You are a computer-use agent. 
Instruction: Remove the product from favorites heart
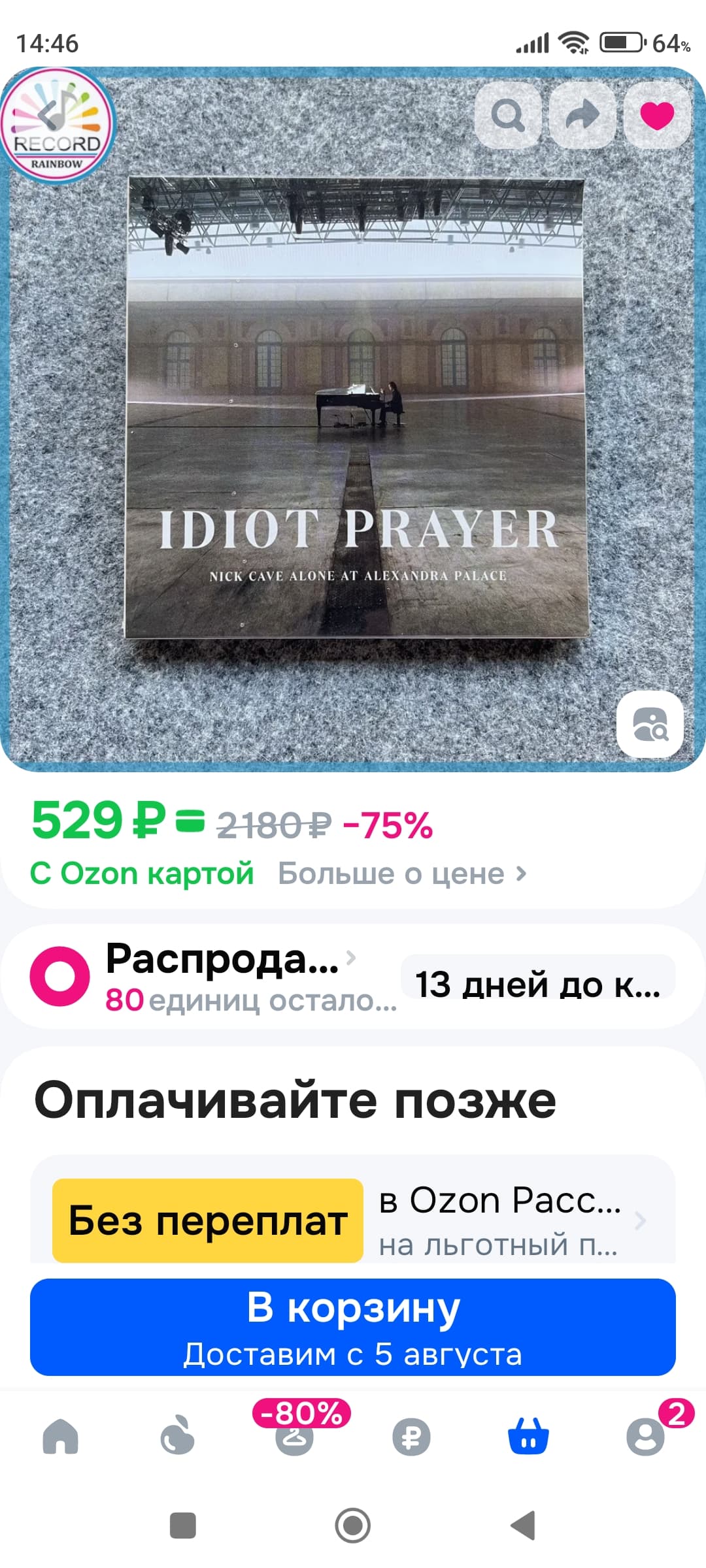coord(657,116)
